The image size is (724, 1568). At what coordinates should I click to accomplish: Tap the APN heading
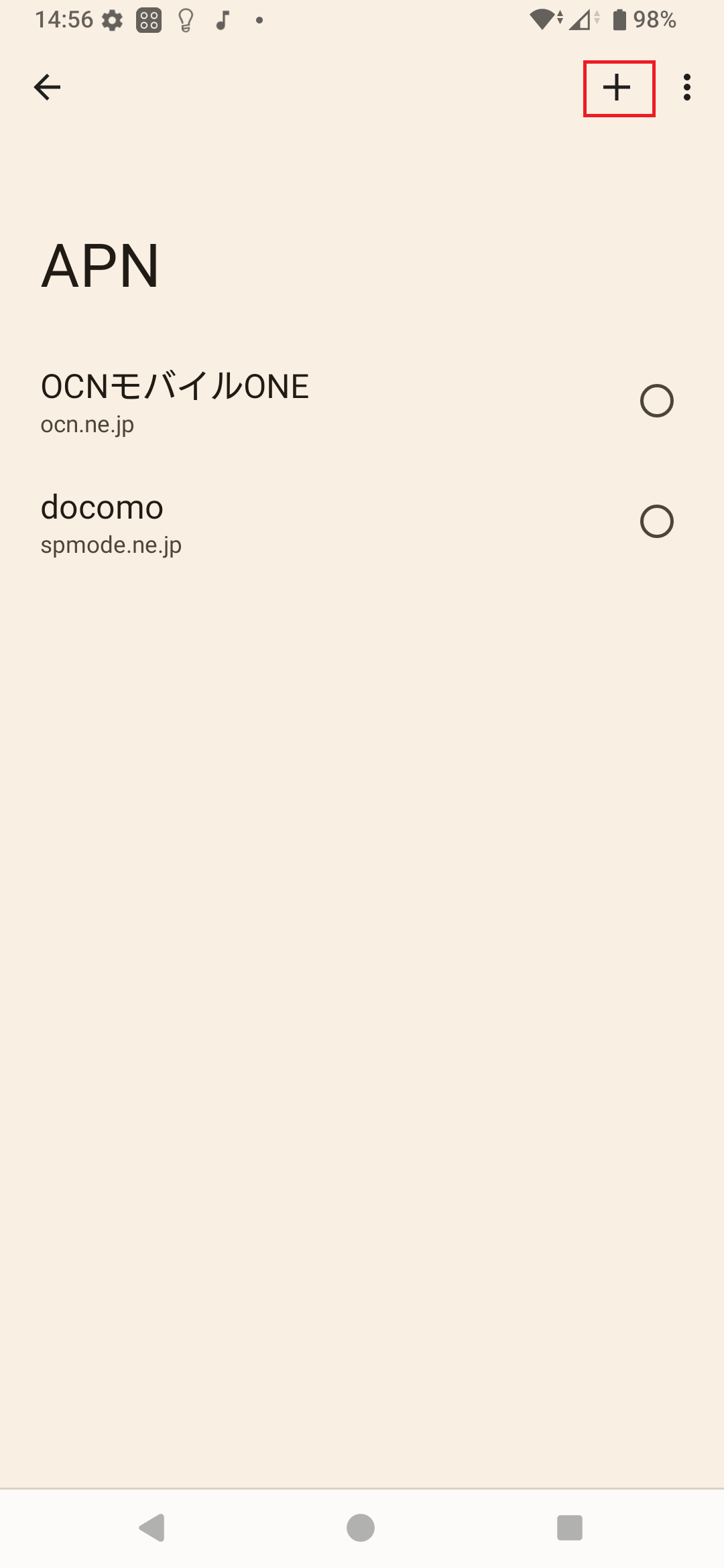101,266
